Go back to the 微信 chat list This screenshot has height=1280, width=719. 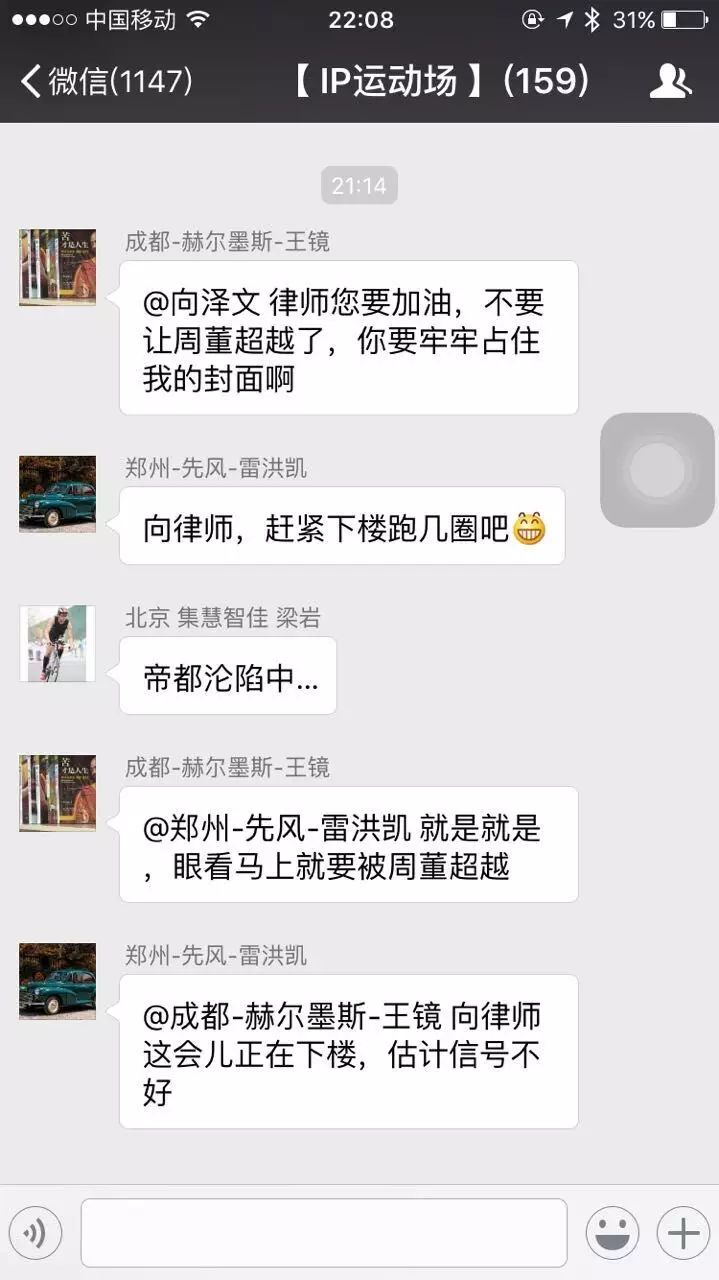pyautogui.click(x=107, y=81)
